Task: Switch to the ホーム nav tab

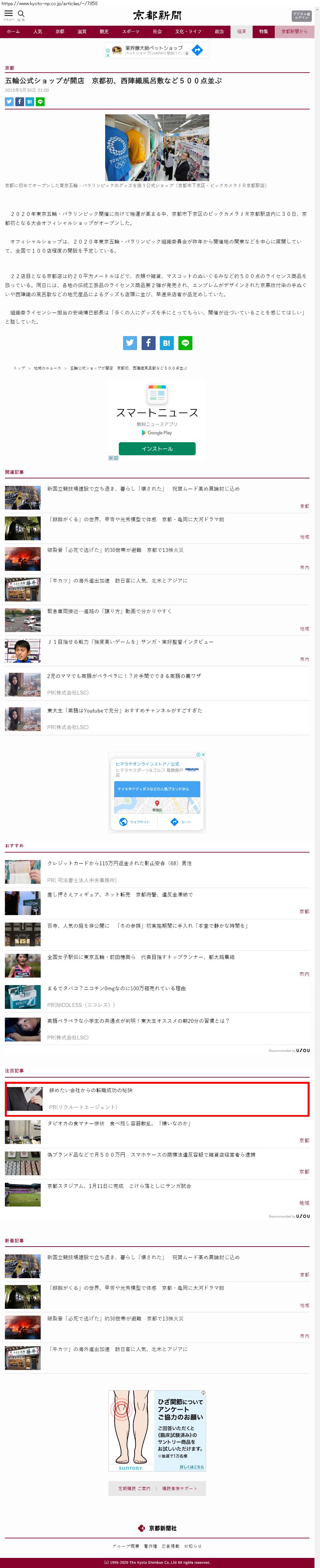Action: [x=13, y=32]
